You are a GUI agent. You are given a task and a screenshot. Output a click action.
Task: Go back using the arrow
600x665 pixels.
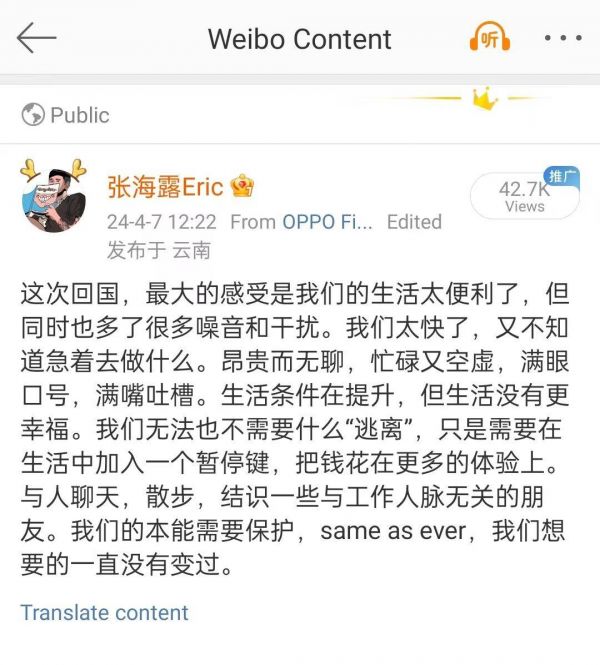click(37, 39)
